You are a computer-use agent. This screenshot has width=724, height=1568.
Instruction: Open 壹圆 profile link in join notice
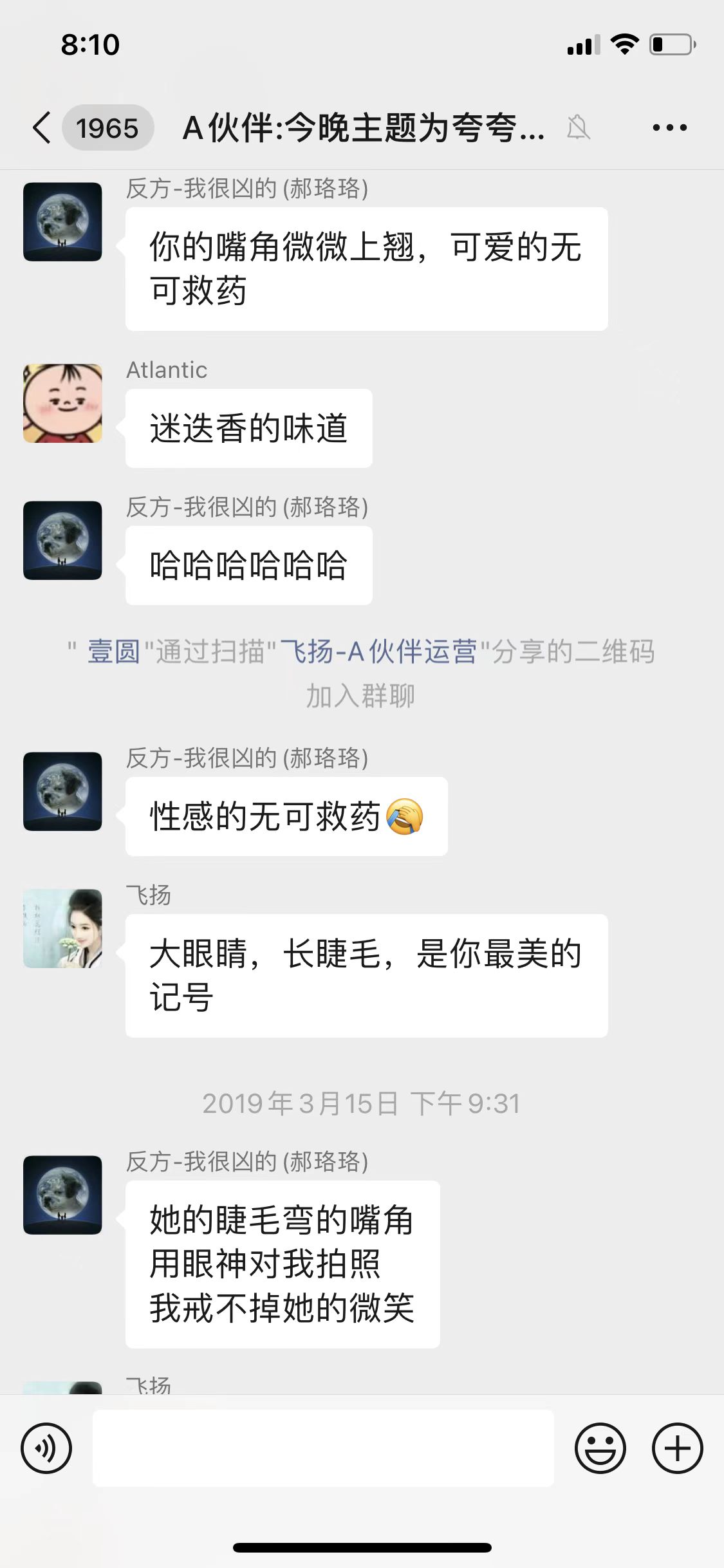114,651
